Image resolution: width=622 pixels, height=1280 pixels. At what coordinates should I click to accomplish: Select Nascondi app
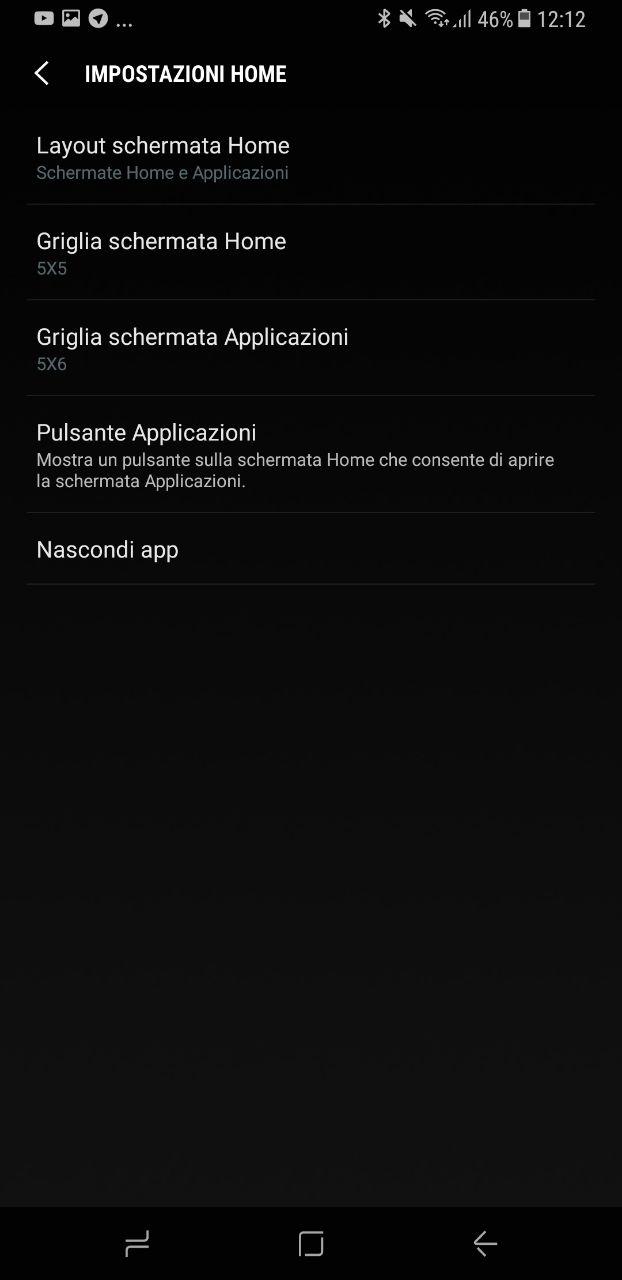coord(311,549)
